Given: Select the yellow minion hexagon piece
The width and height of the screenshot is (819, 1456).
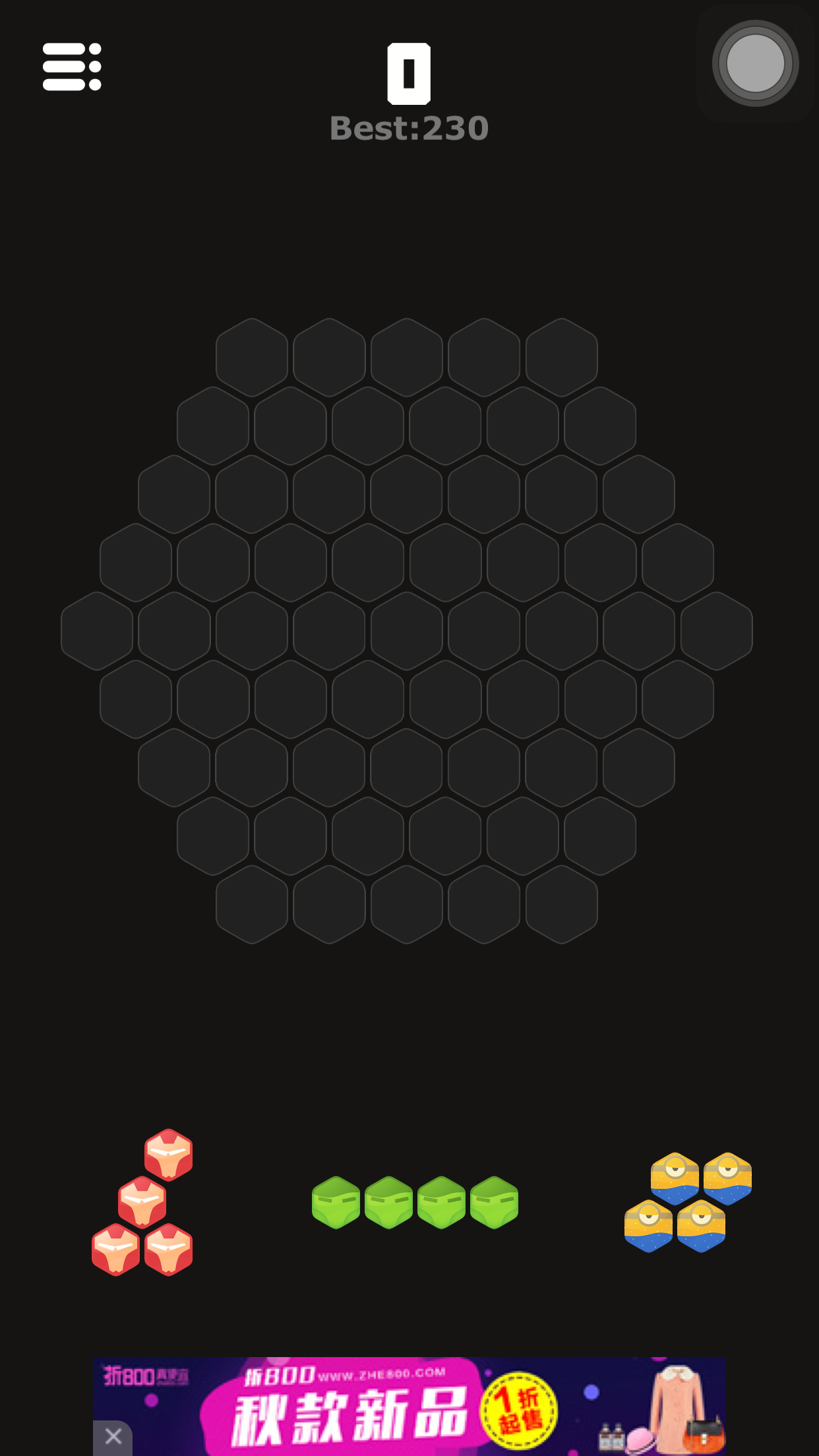Looking at the screenshot, I should (688, 1203).
